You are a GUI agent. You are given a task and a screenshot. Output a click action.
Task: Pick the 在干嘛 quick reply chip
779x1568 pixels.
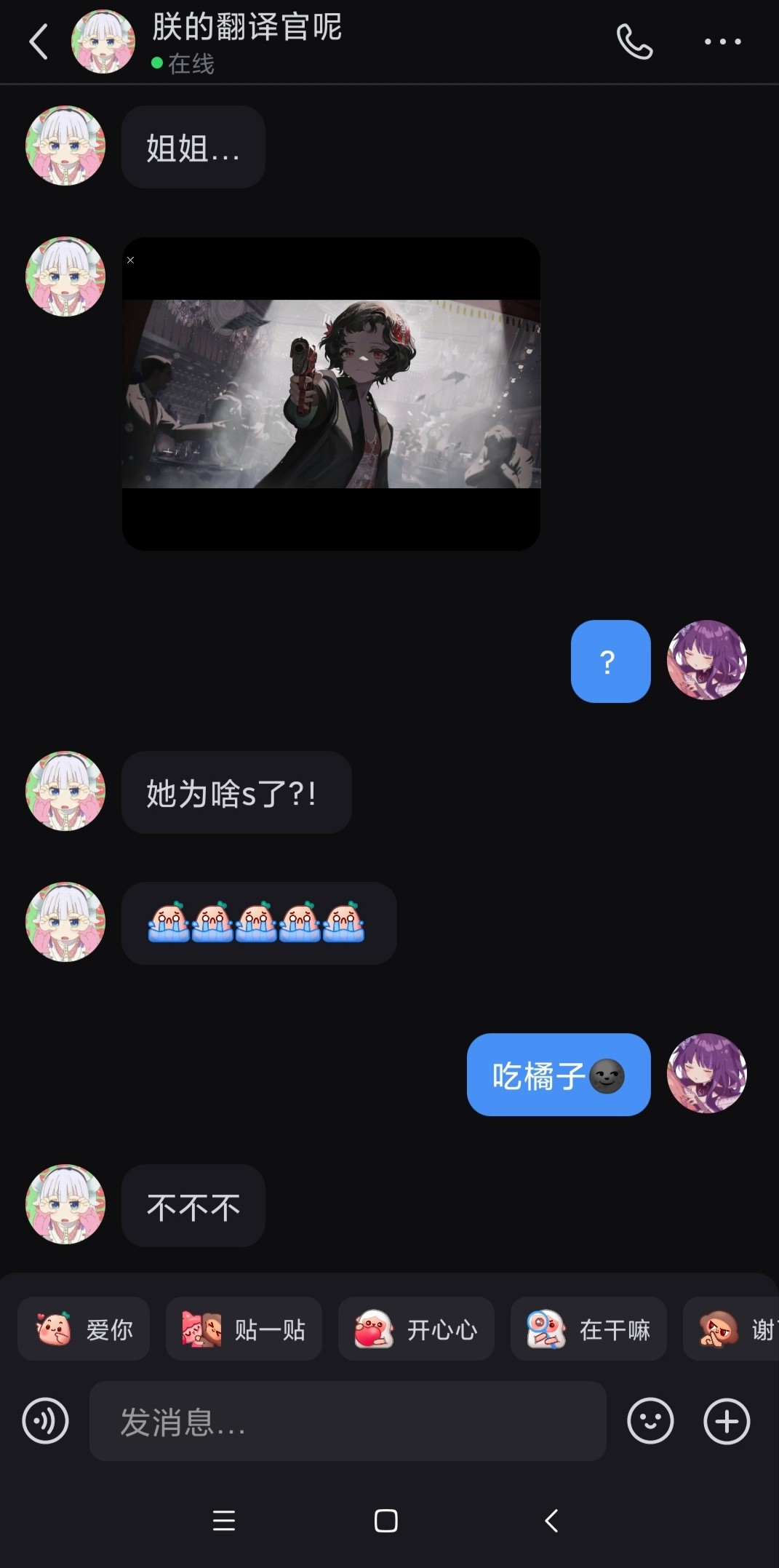tap(588, 1329)
